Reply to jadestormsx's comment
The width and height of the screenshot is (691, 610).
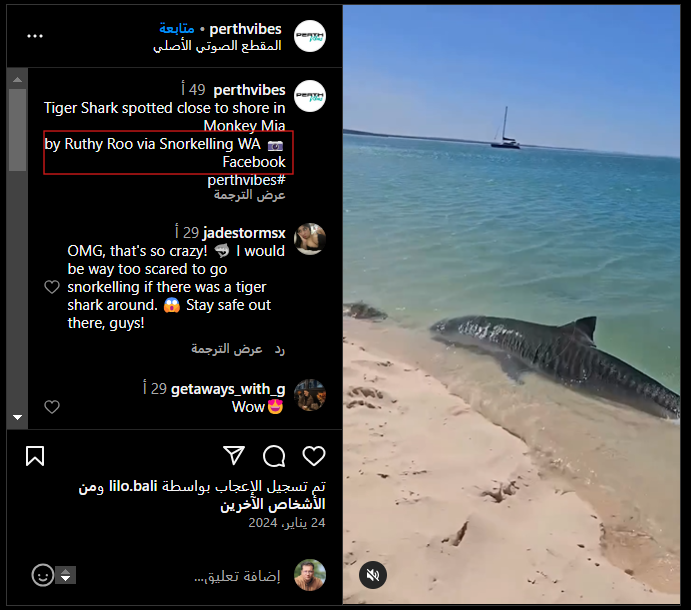click(x=280, y=349)
